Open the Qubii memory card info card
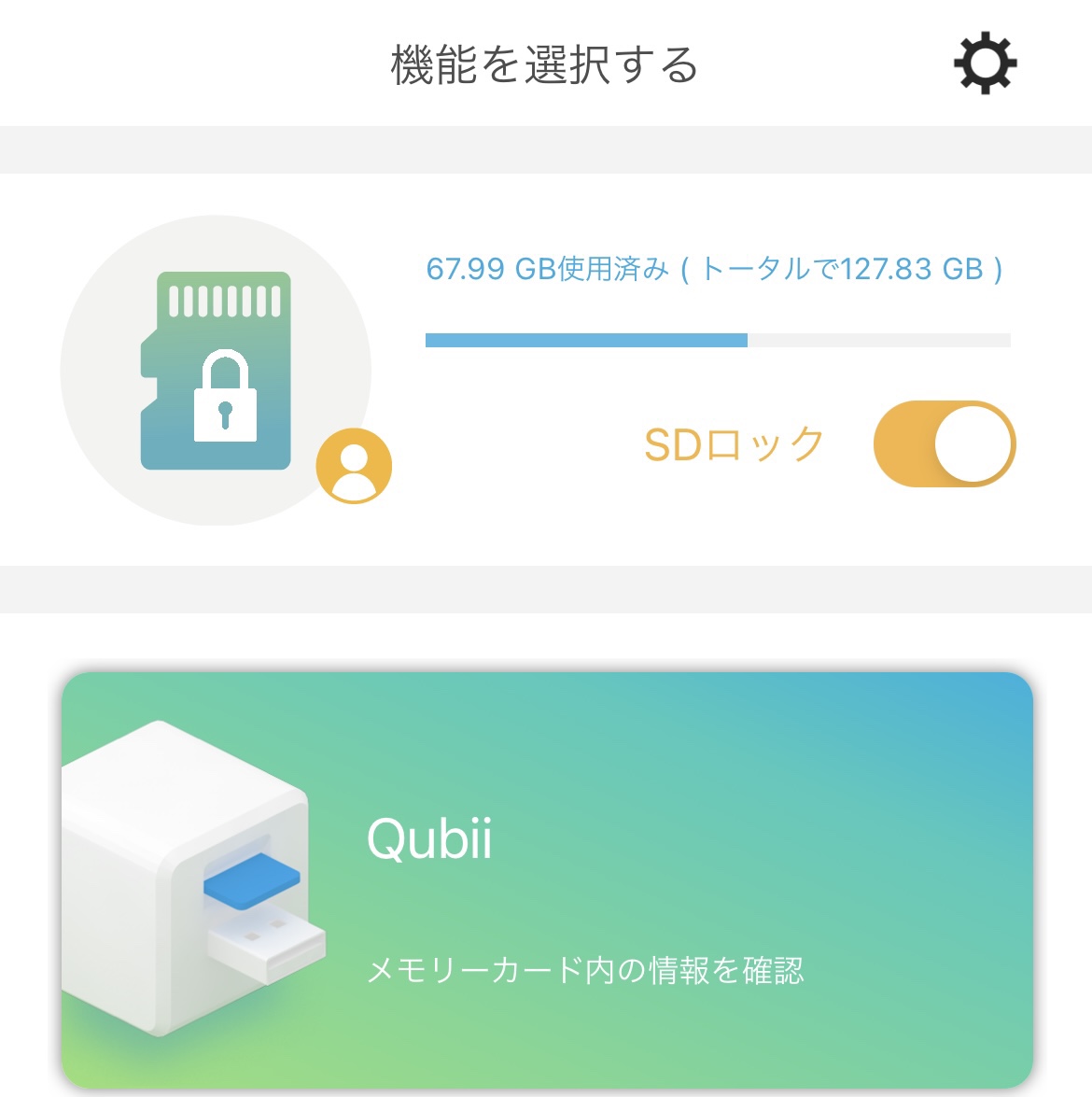The image size is (1092, 1097). 547,879
